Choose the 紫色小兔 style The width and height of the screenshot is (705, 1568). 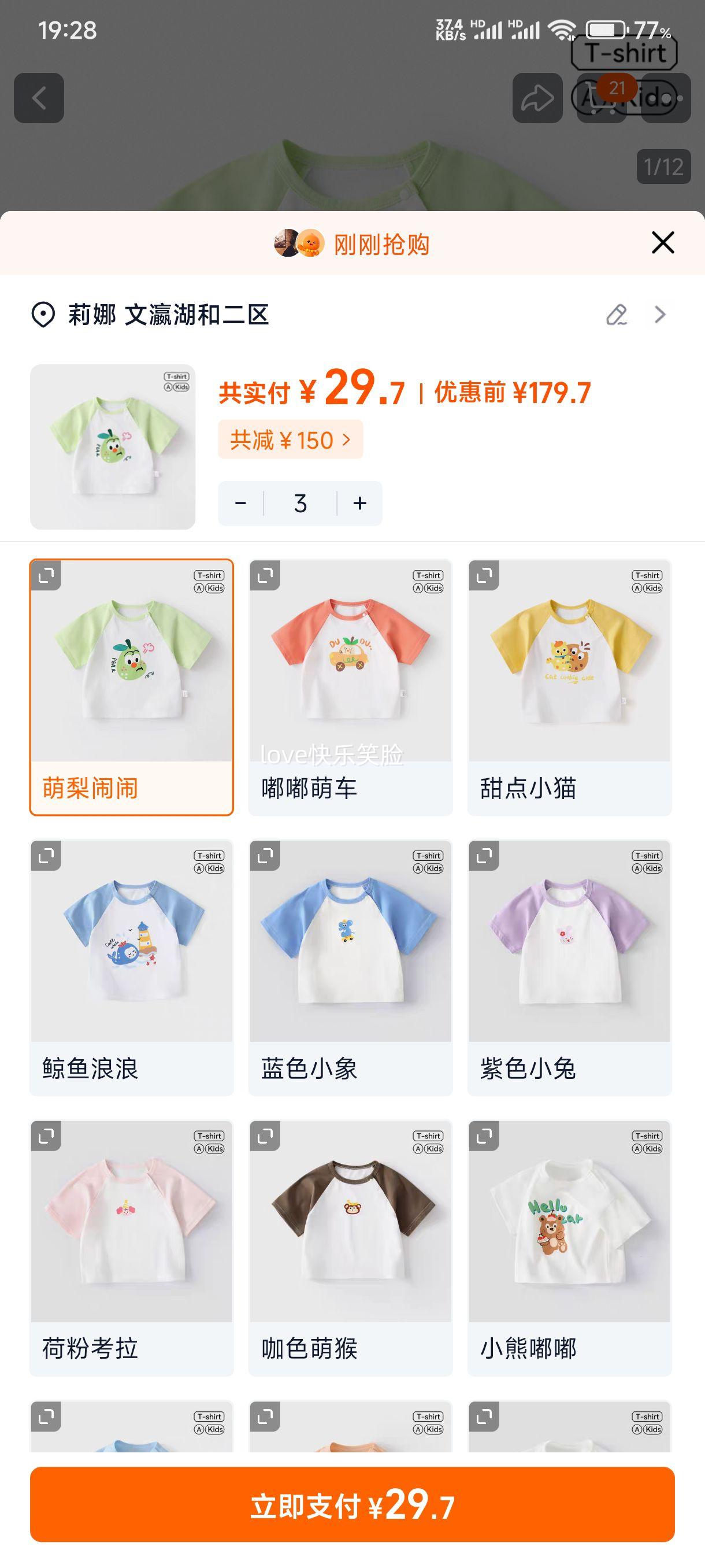pos(569,967)
